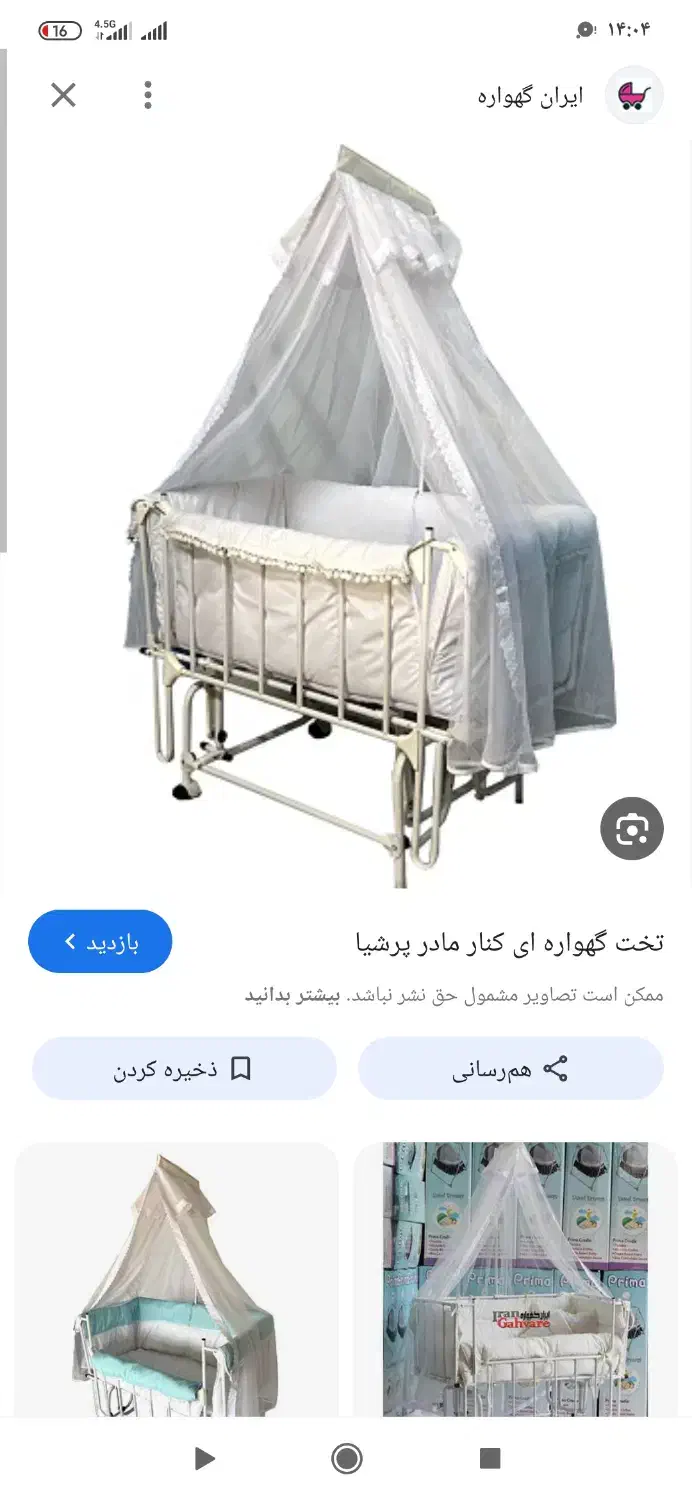Close the image viewer

pos(63,95)
